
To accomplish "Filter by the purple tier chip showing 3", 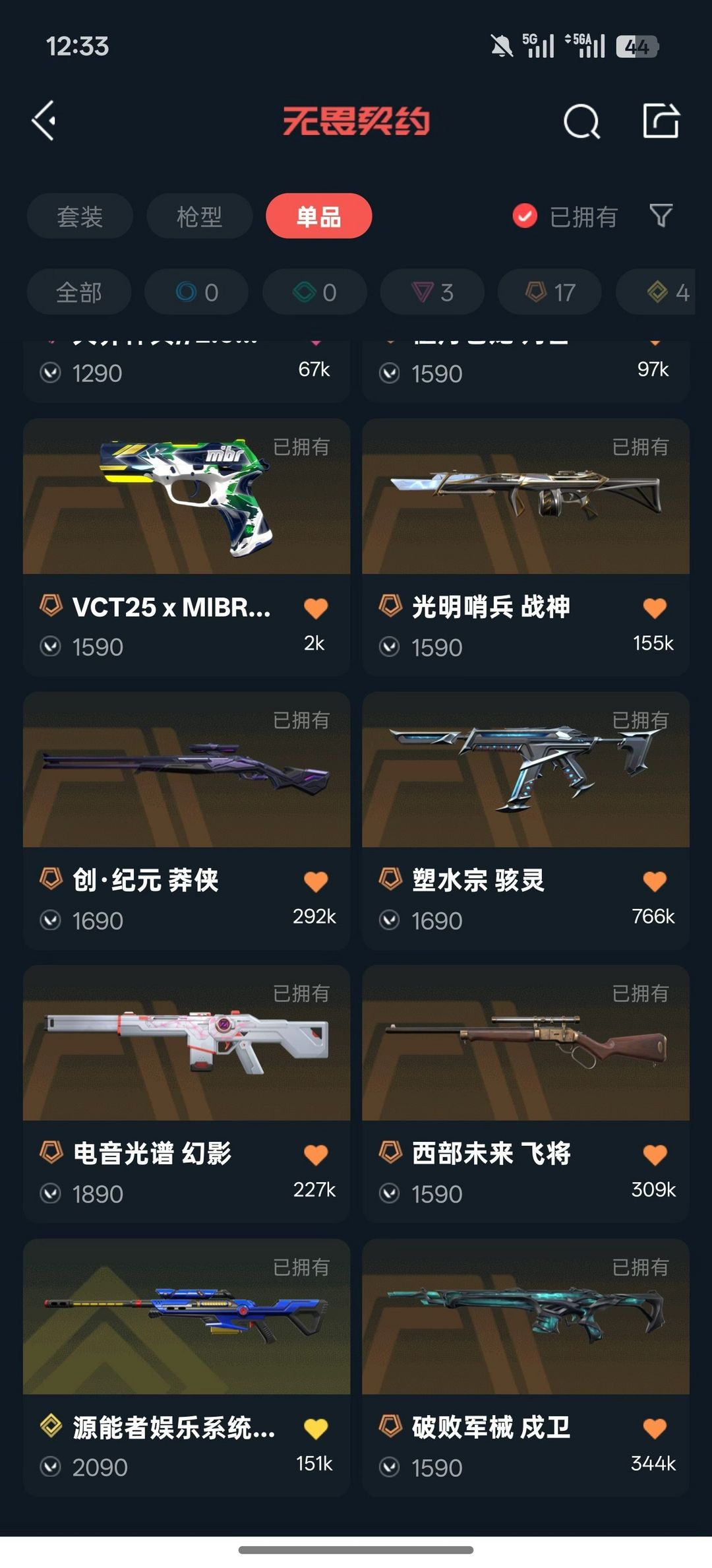I will [432, 292].
